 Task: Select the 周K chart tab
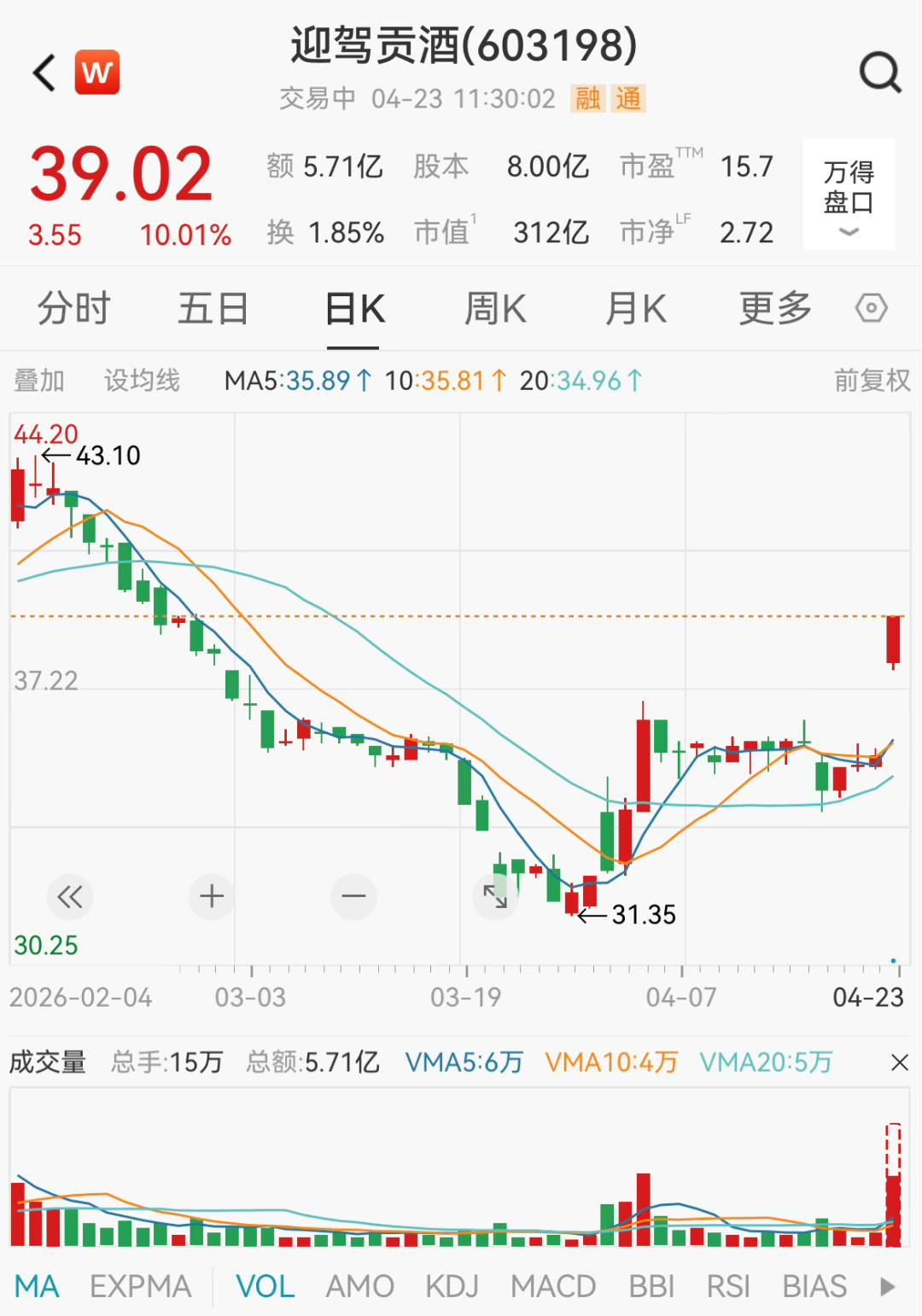pyautogui.click(x=495, y=308)
